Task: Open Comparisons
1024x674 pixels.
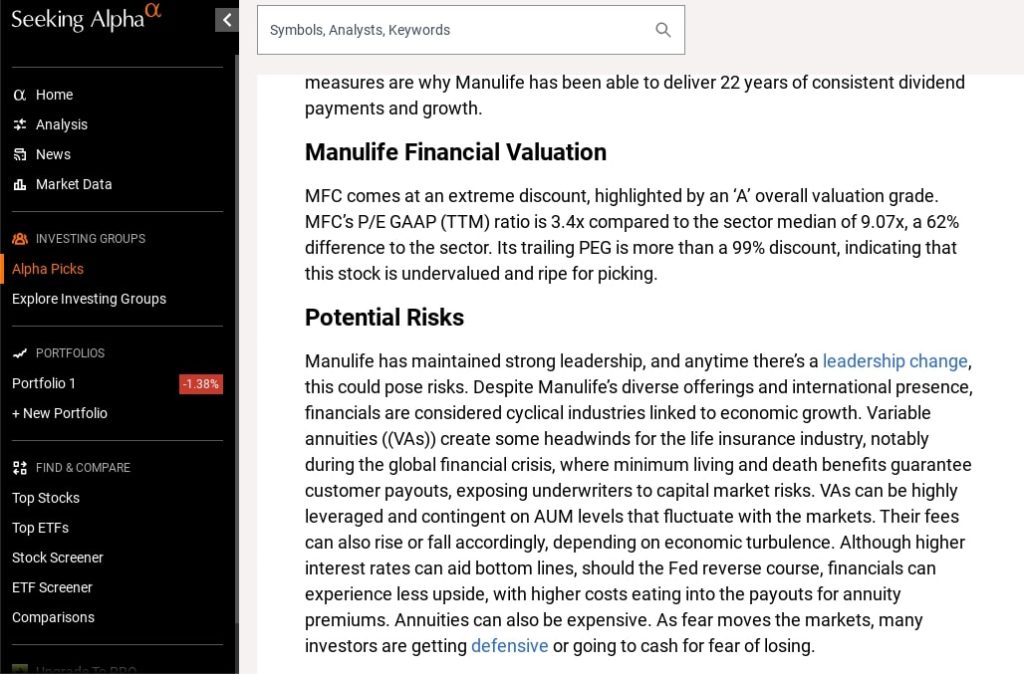Action: tap(53, 618)
